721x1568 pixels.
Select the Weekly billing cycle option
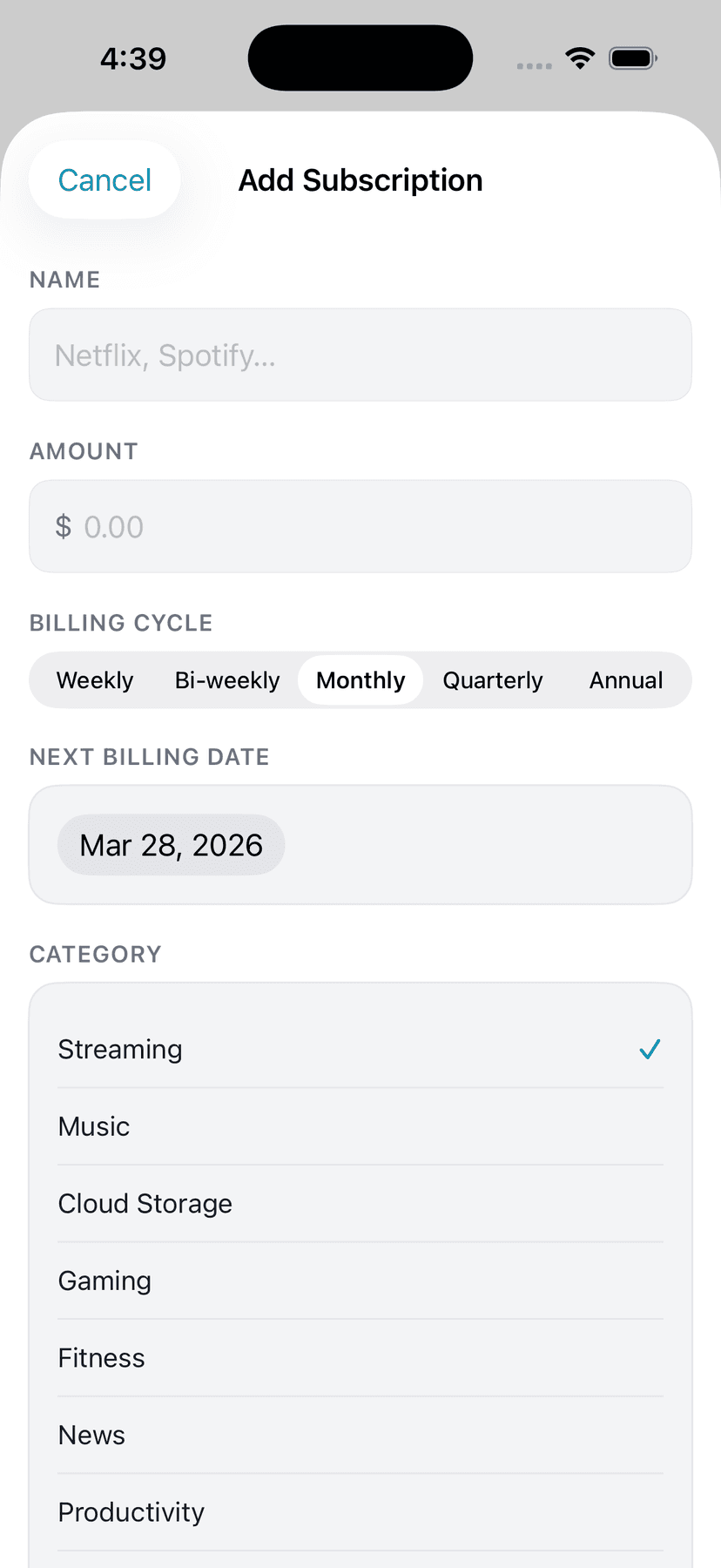(x=94, y=680)
